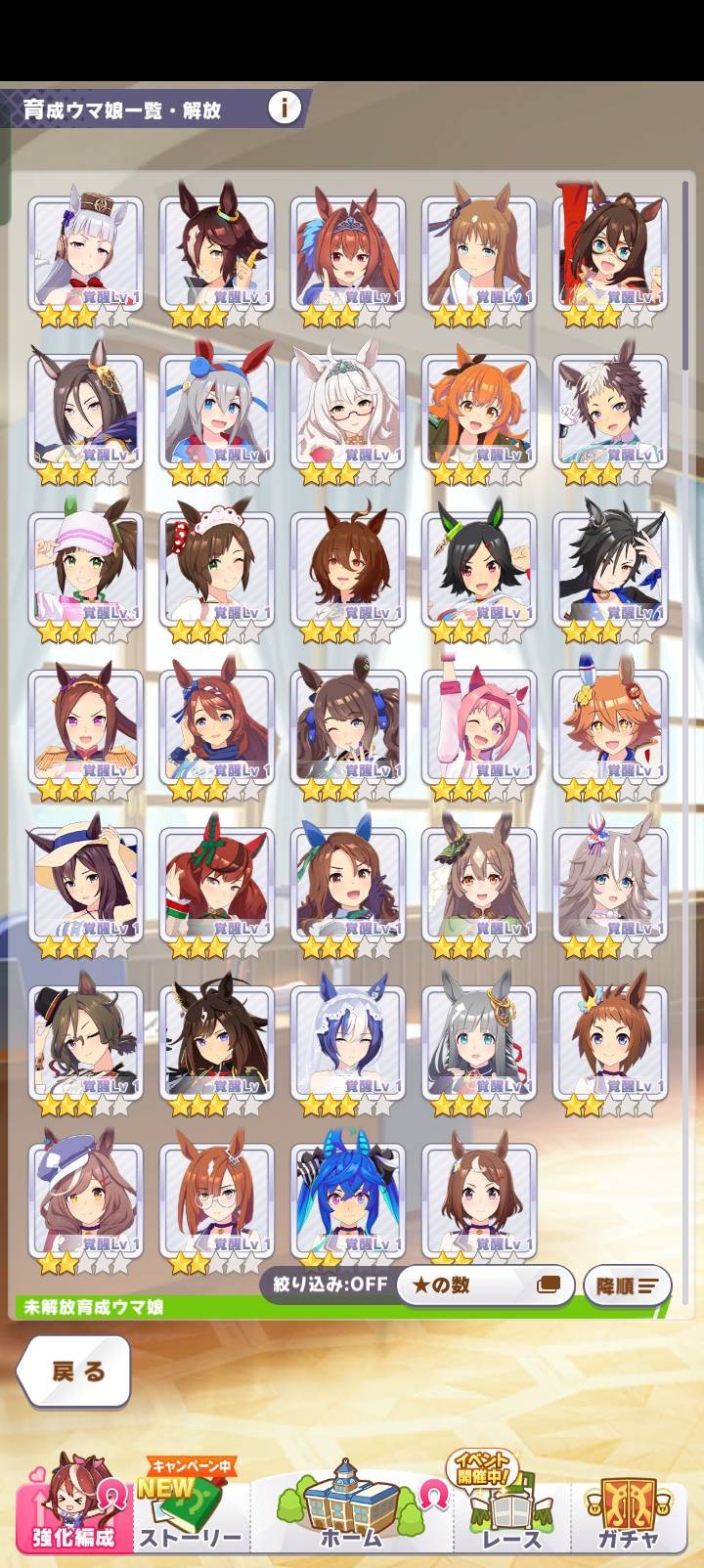
Task: Pick the brown-haired girl with round glasses and red flag
Action: click(609, 254)
